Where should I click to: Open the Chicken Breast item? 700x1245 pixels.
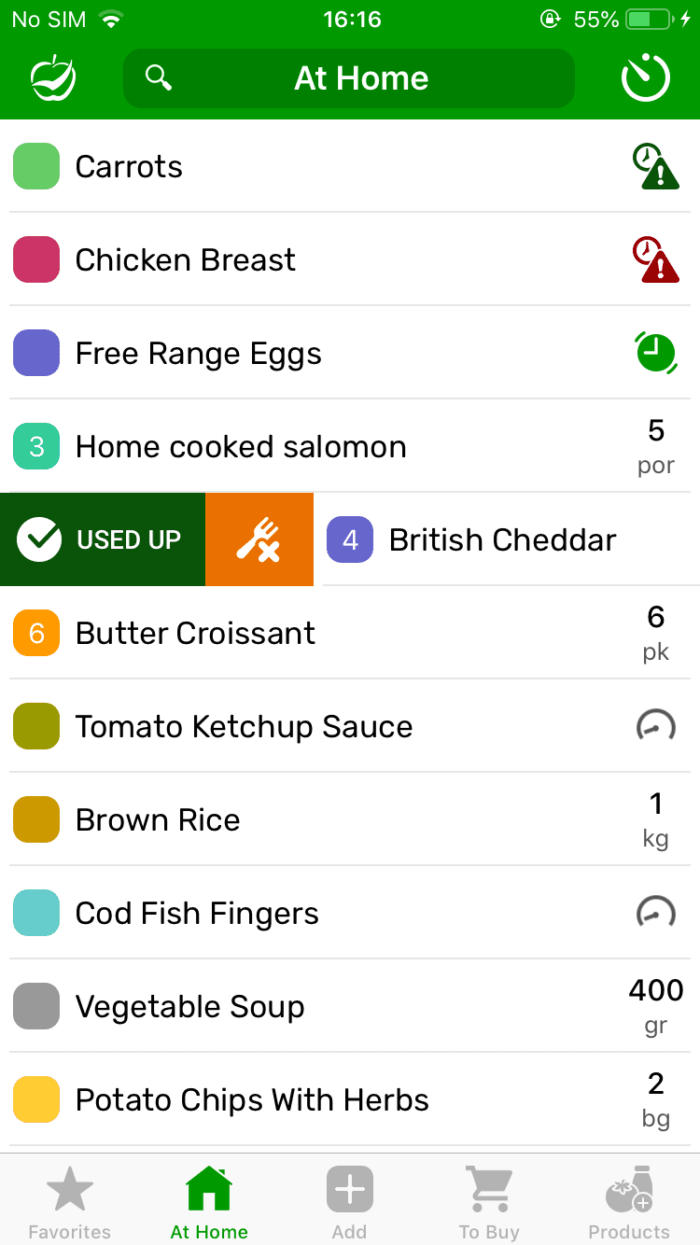[x=350, y=259]
